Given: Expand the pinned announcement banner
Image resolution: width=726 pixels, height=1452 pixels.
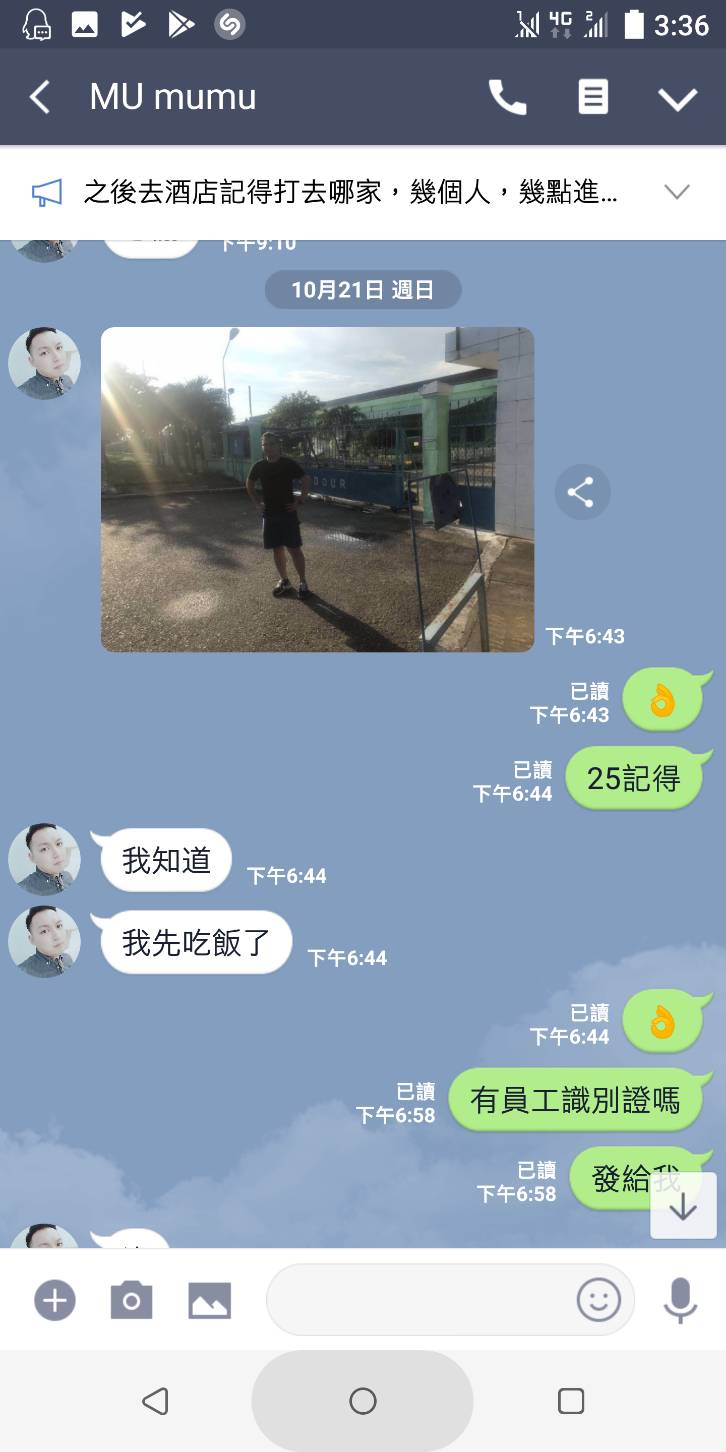Looking at the screenshot, I should [677, 192].
